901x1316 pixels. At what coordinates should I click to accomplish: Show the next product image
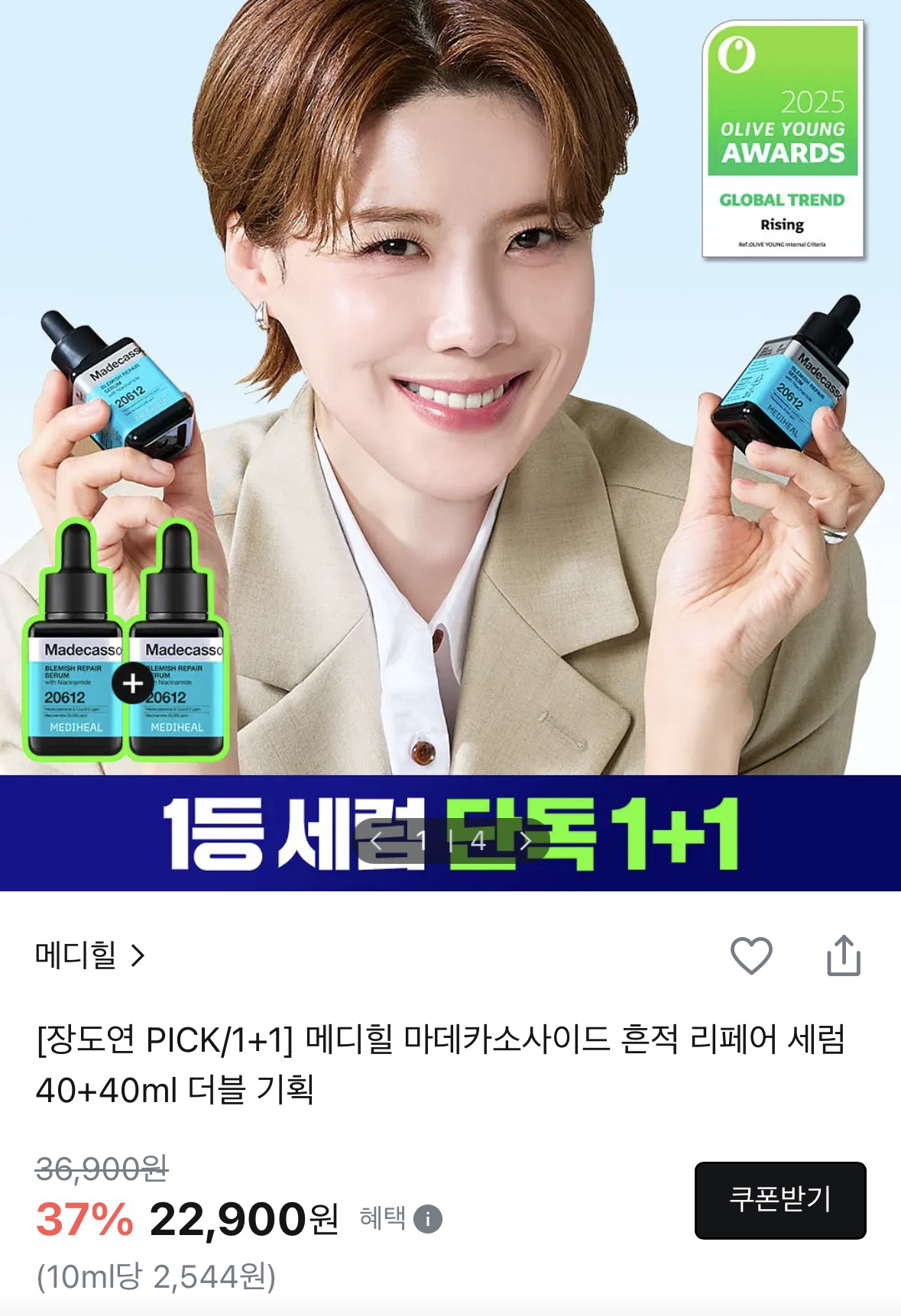[525, 841]
